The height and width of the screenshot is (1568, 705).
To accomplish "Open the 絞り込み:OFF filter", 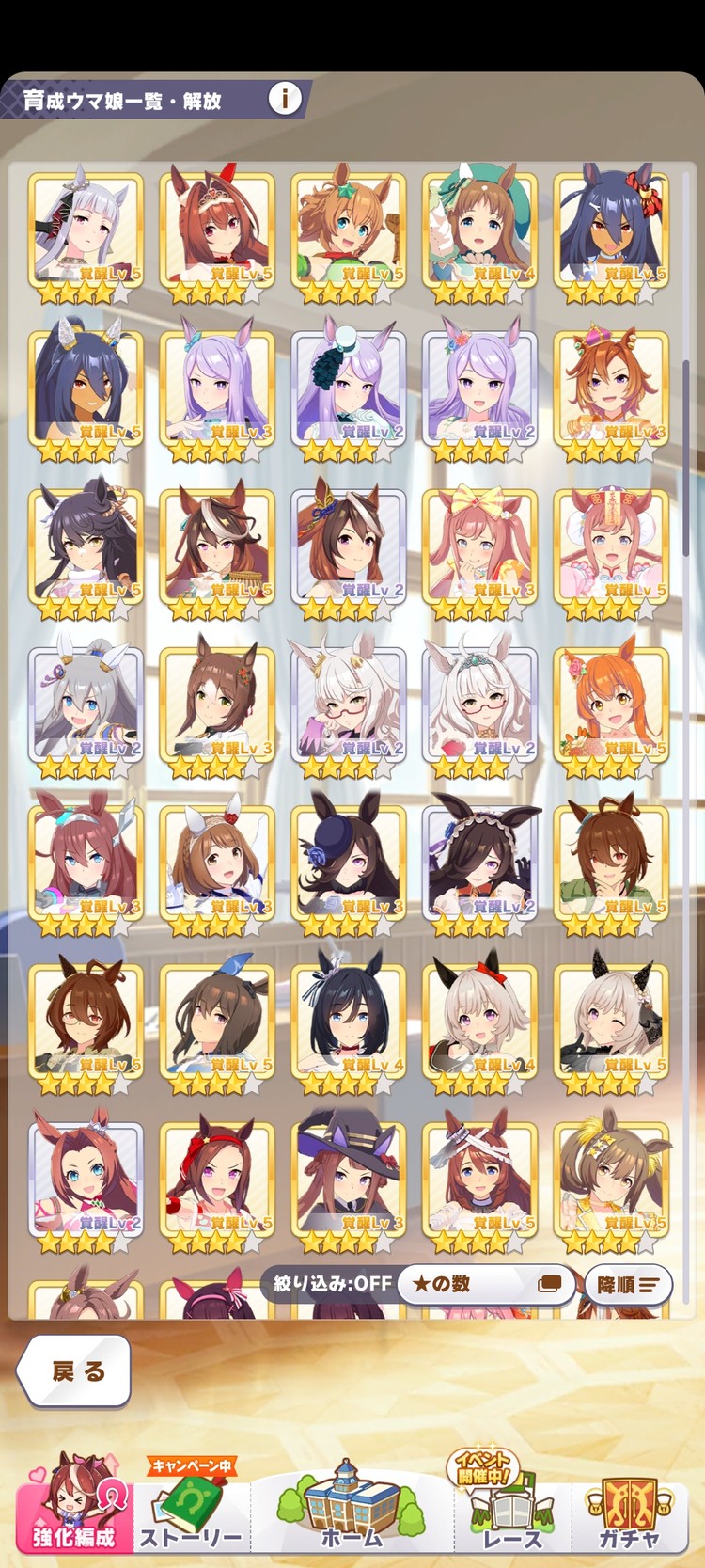I will click(333, 1283).
